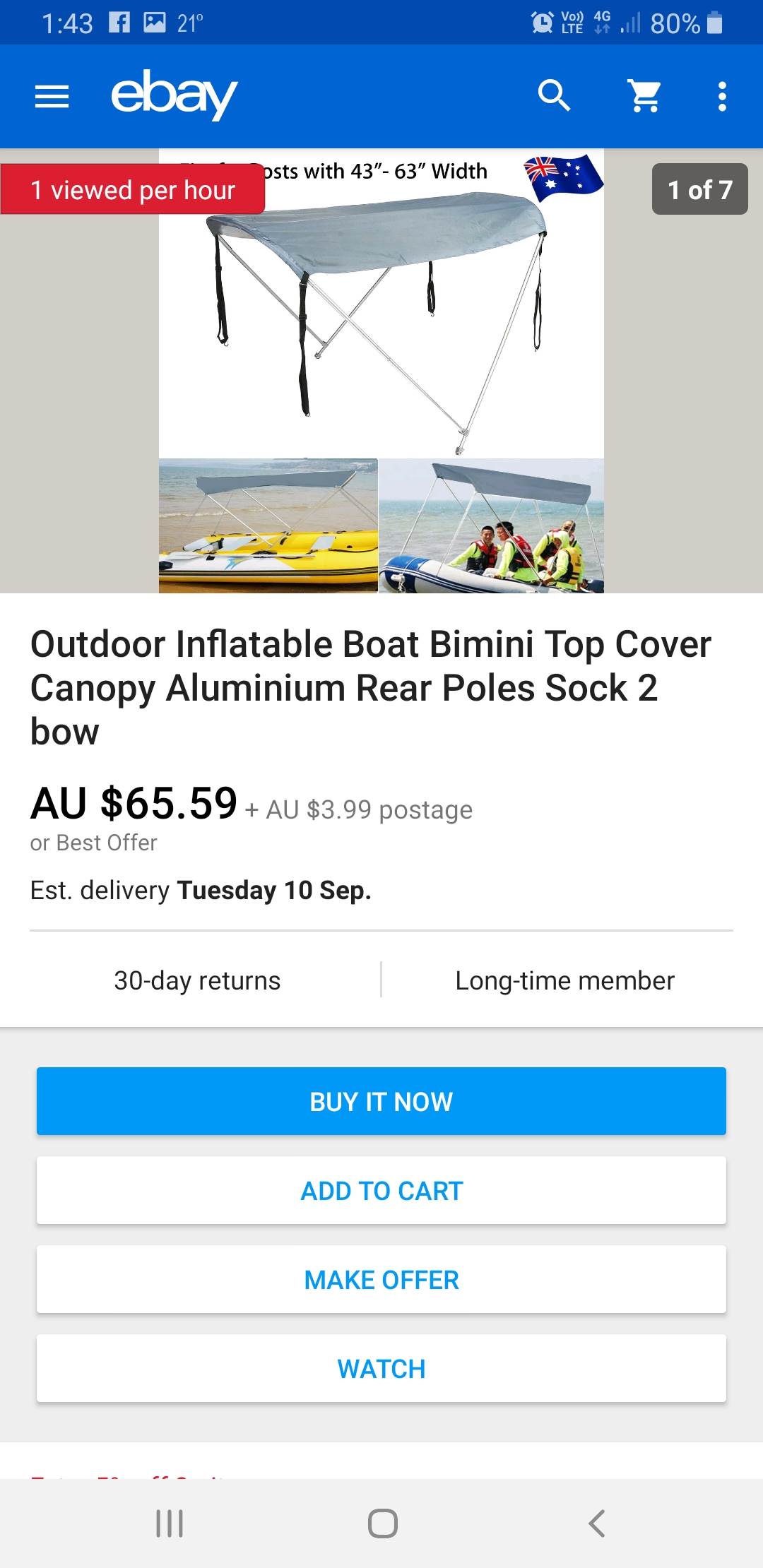Open the shopping cart
763x1568 pixels.
(x=644, y=96)
